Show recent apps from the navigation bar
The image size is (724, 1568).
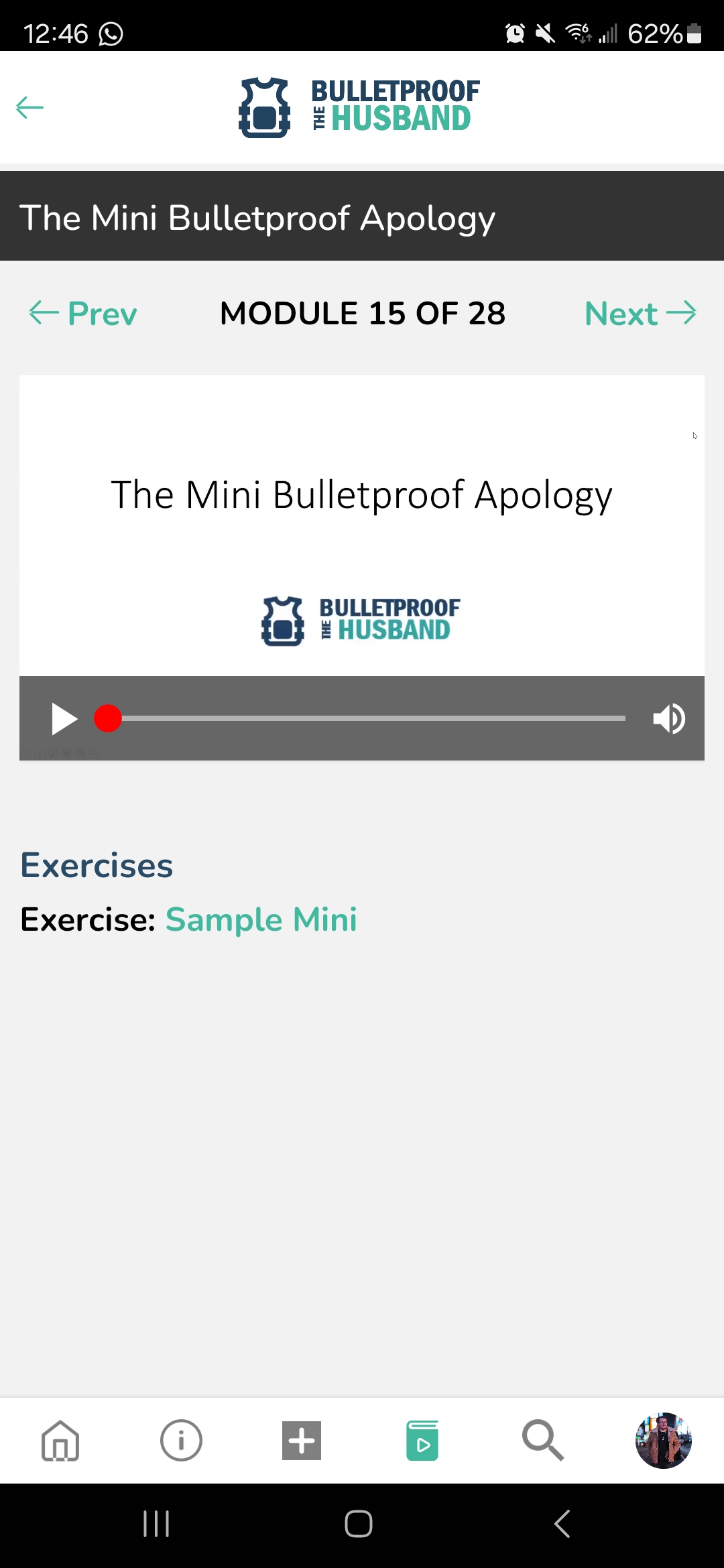point(156,1524)
